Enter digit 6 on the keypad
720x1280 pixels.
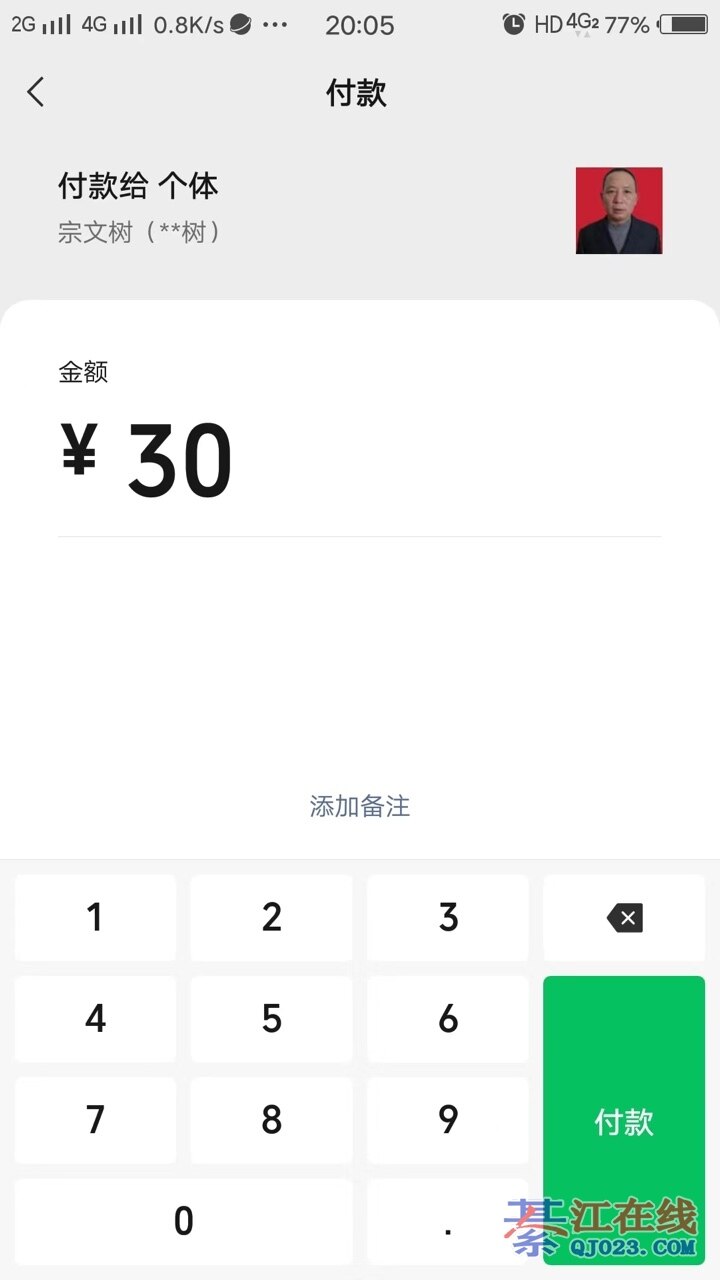[x=448, y=1019]
